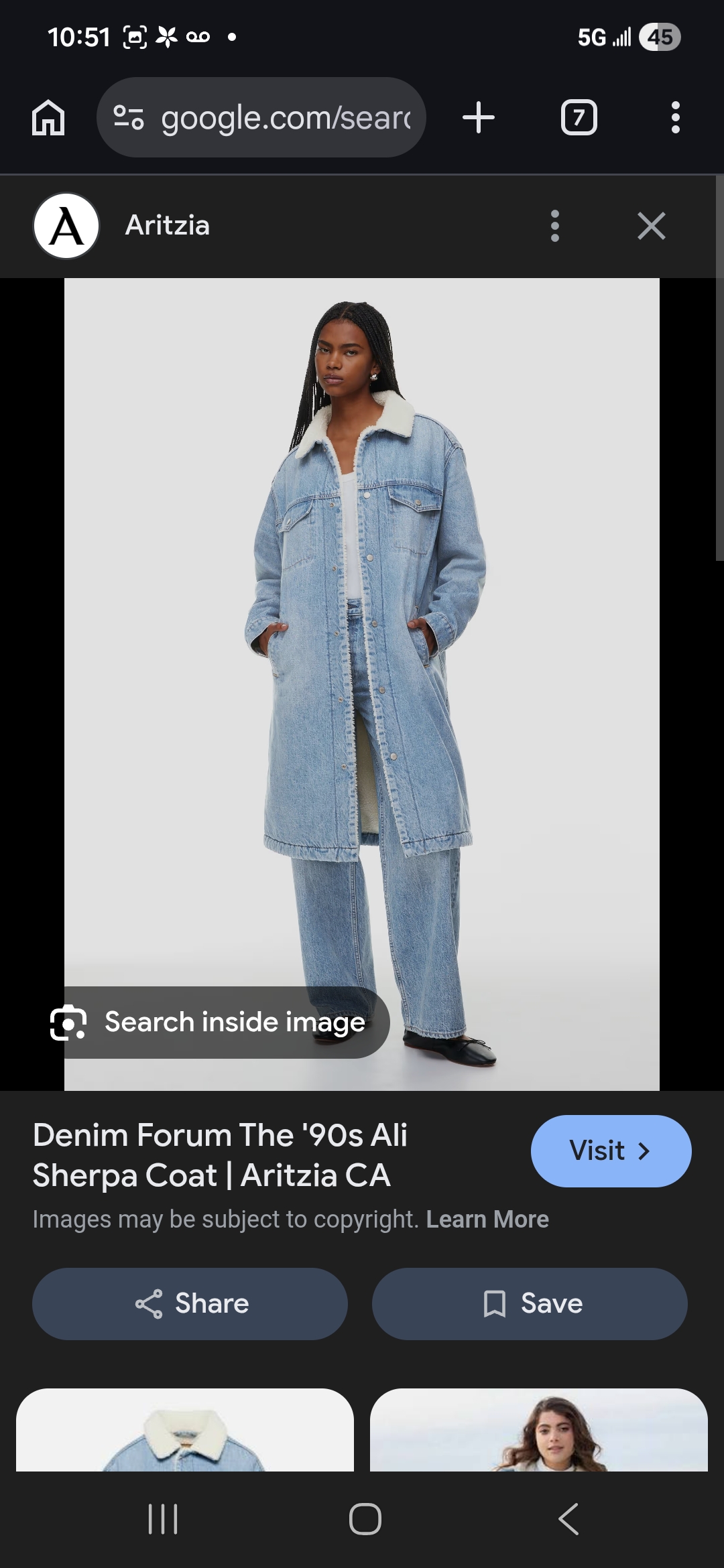Close the Aritzia image preview
The width and height of the screenshot is (724, 1568).
coord(651,226)
